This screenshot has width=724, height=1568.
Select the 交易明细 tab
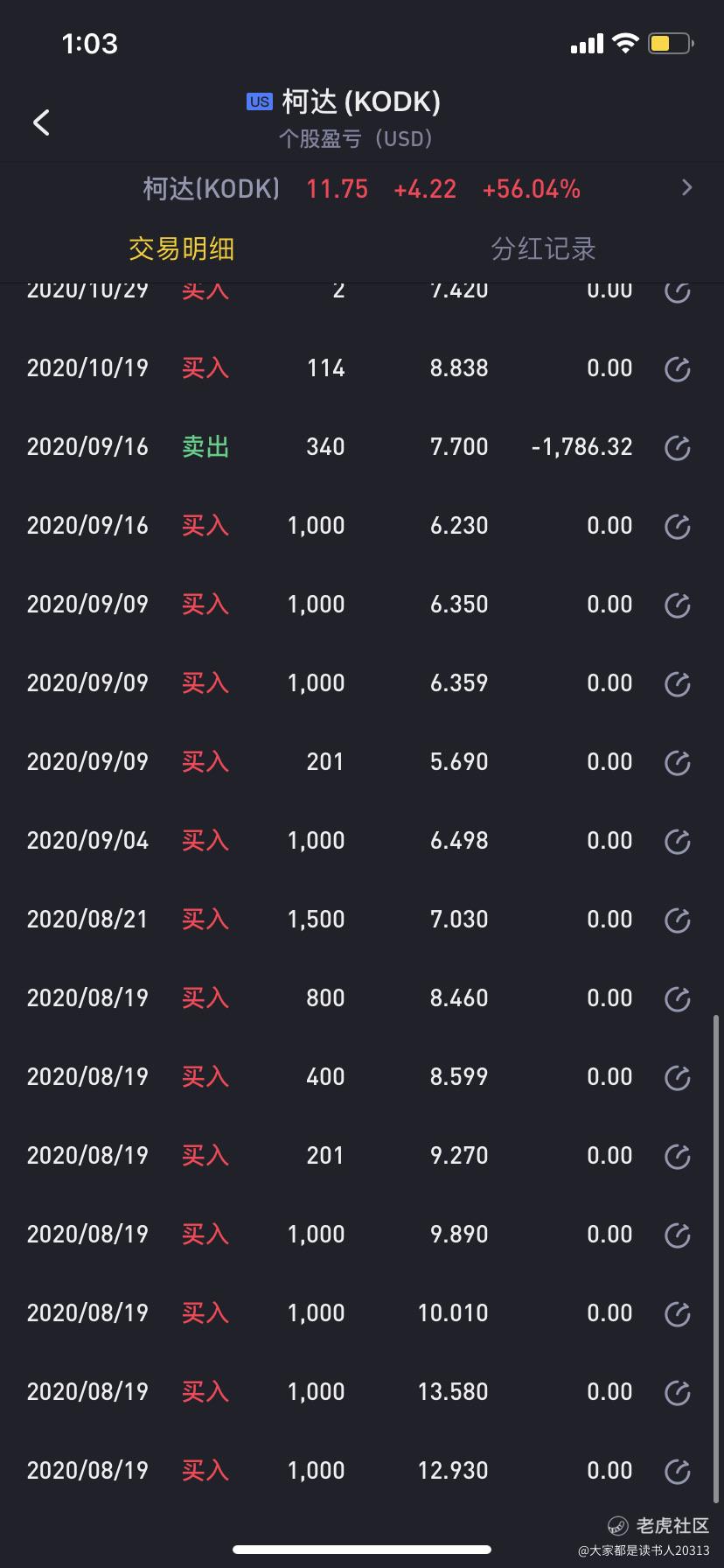coord(181,249)
